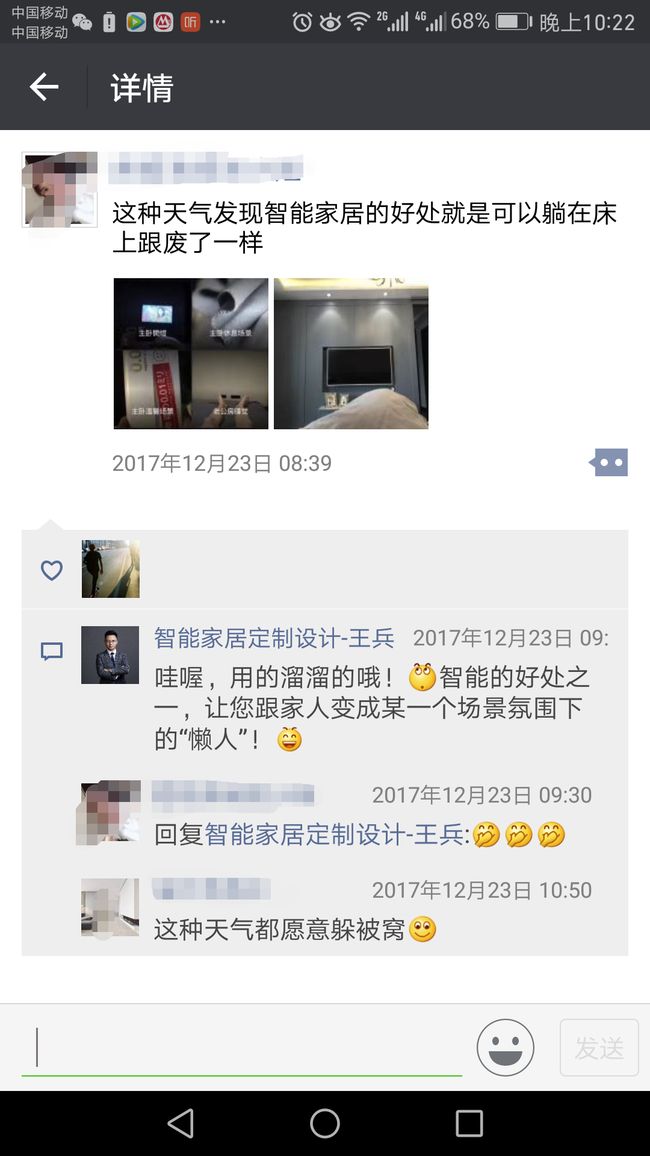Open the post author's blurred profile avatar
Image resolution: width=650 pixels, height=1156 pixels.
60,189
